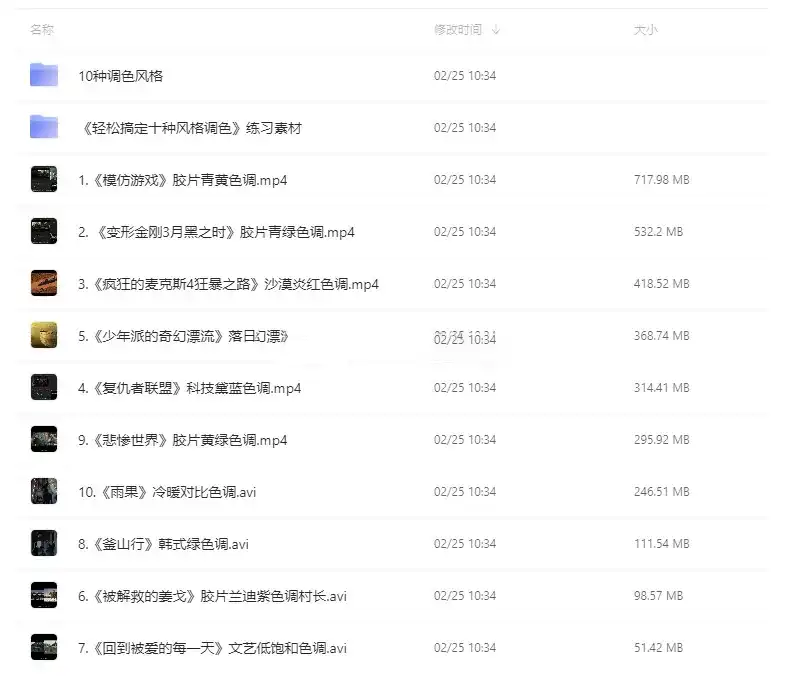Open the 10种调色风格 folder
The height and width of the screenshot is (695, 797).
[120, 76]
